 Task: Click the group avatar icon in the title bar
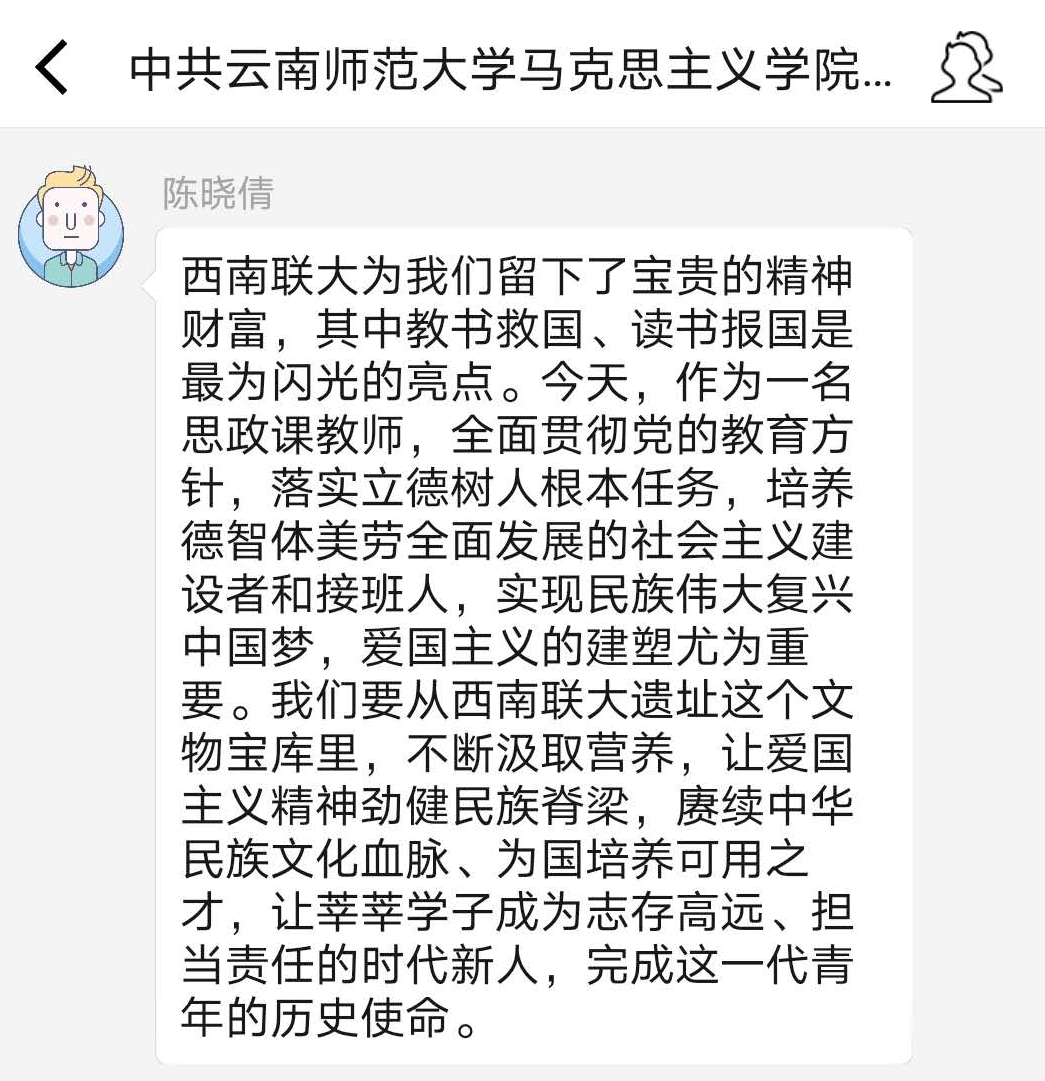(966, 65)
